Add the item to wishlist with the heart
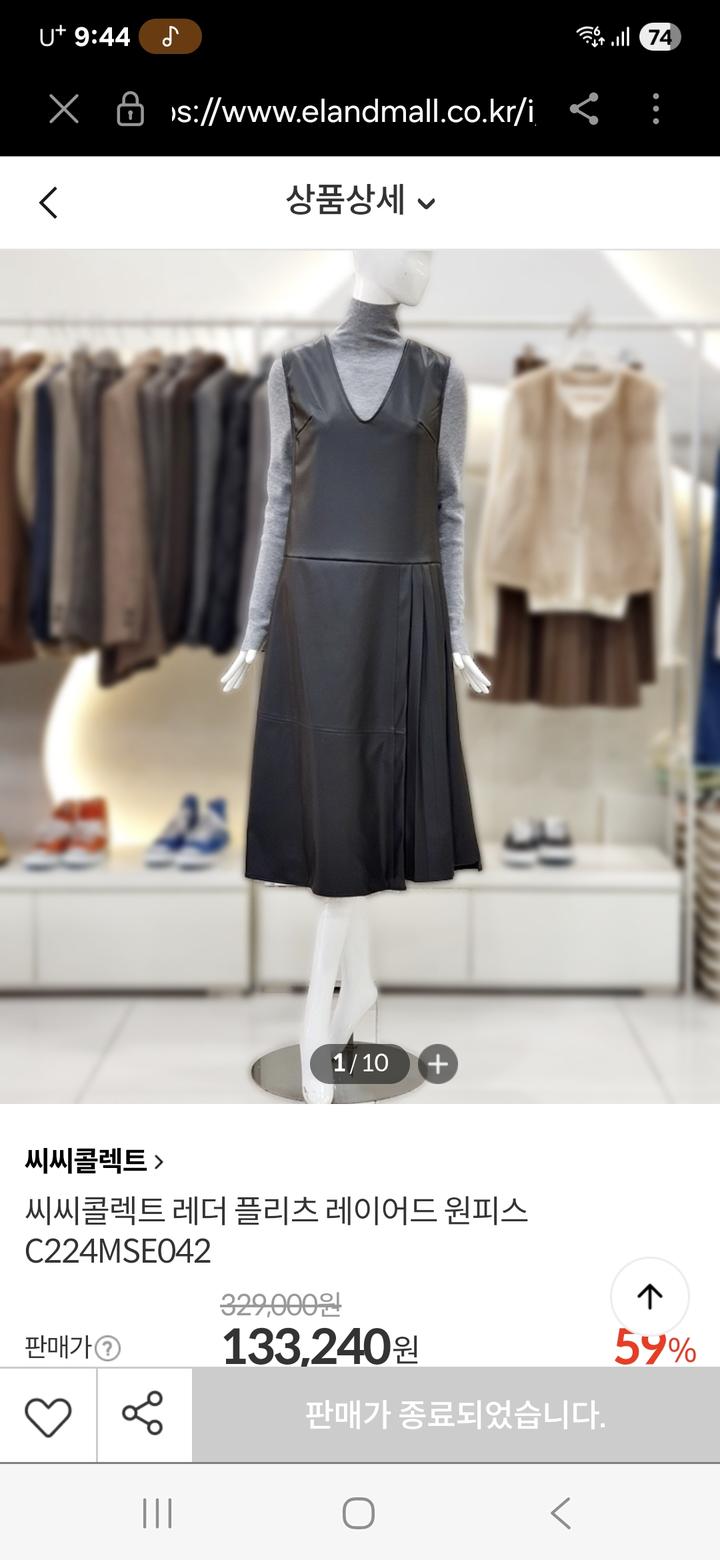 coord(48,1416)
